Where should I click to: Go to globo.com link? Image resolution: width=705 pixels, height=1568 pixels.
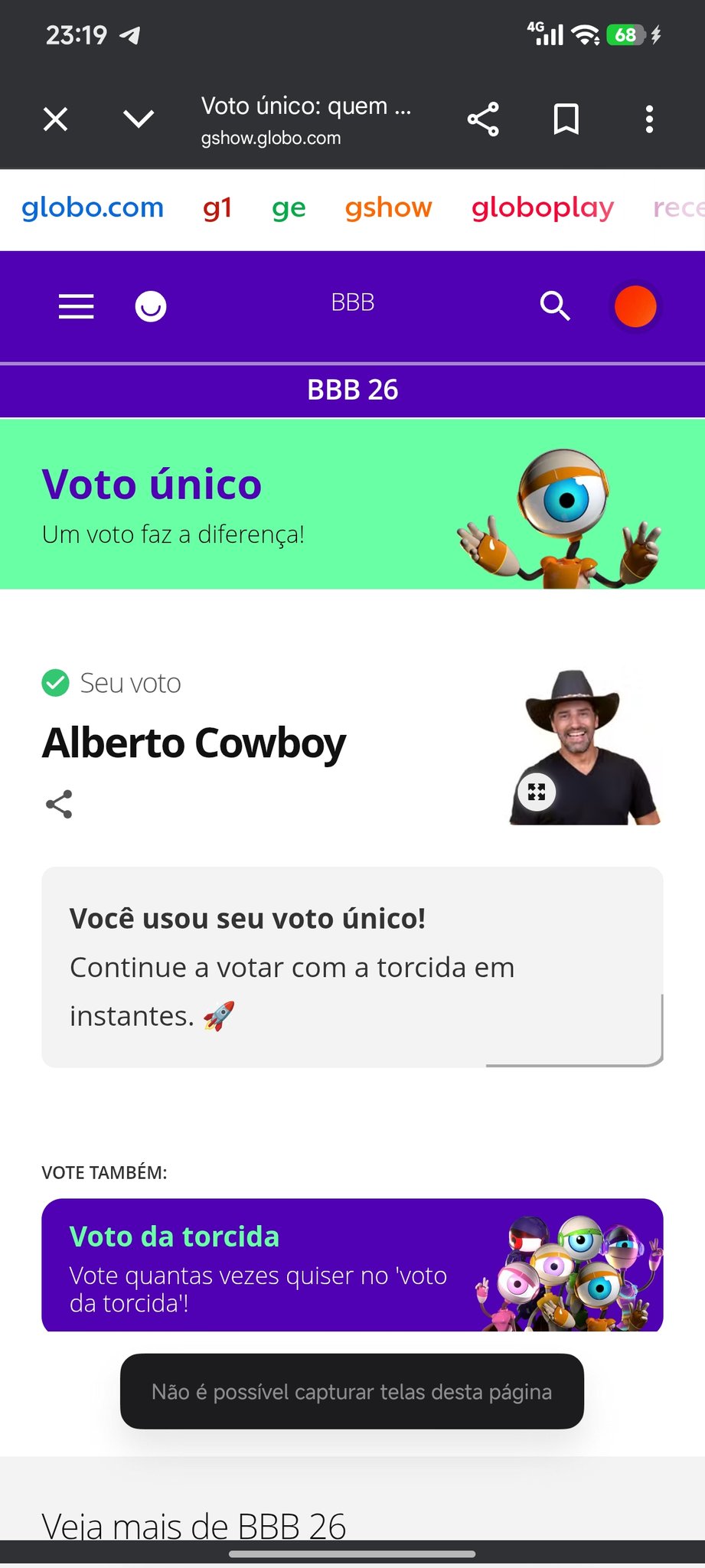tap(93, 208)
